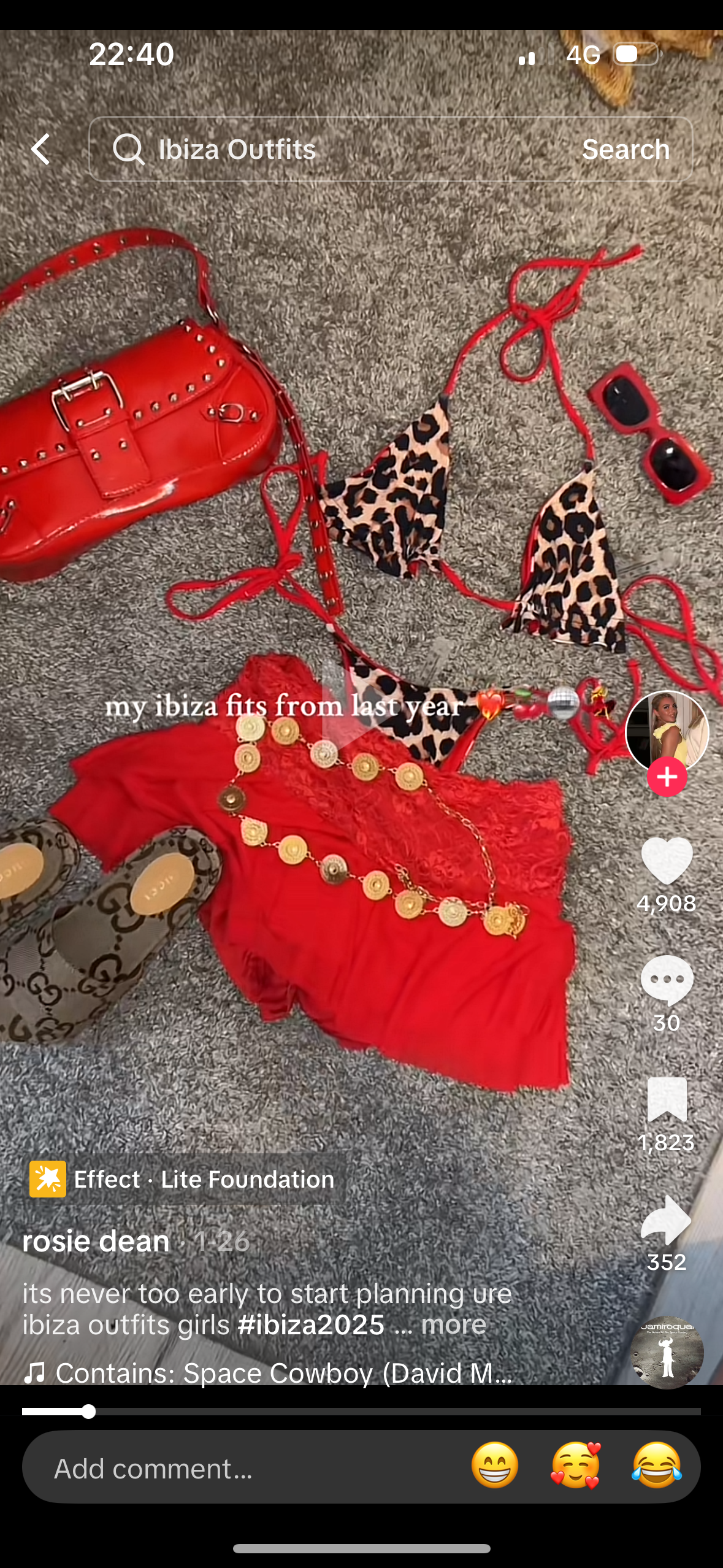The width and height of the screenshot is (723, 1568).
Task: Insert the smiling hearts emoji
Action: click(x=575, y=1466)
